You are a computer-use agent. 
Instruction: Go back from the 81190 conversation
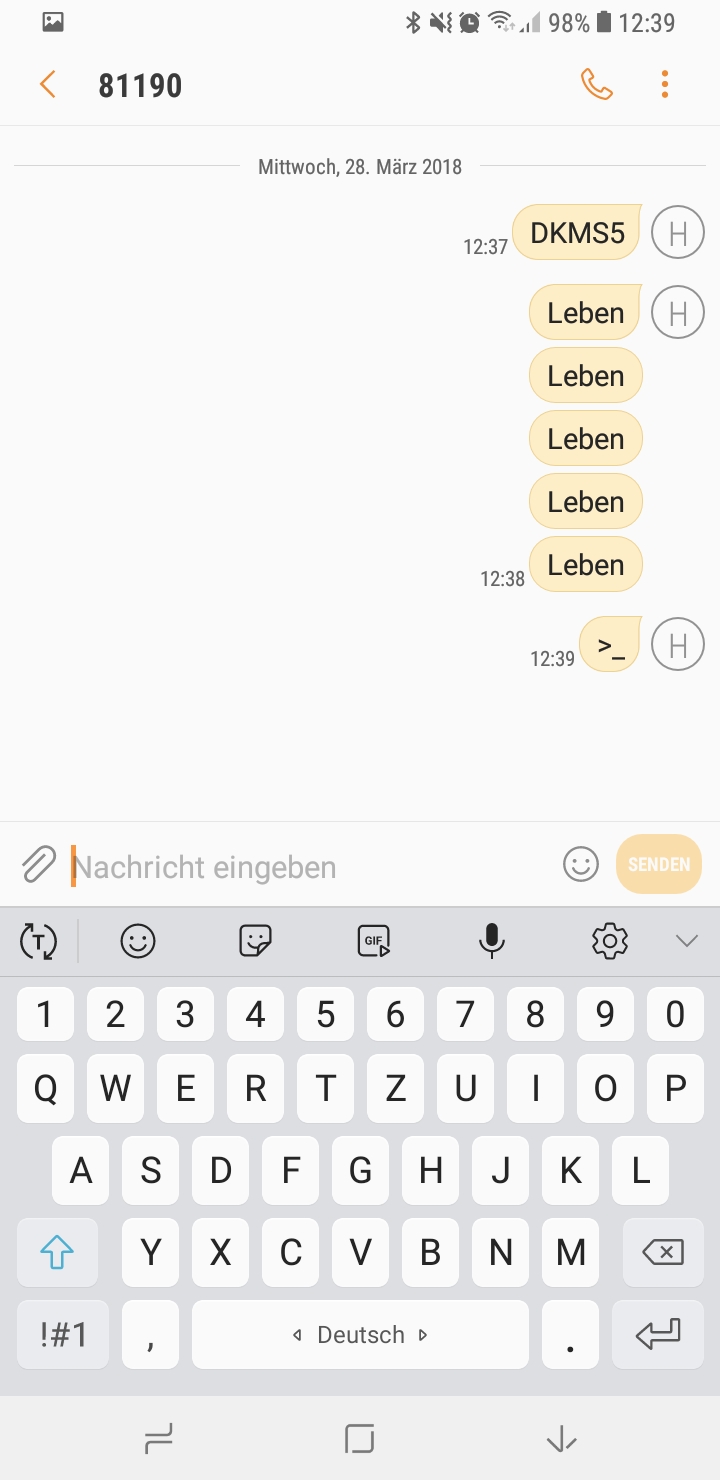click(47, 85)
